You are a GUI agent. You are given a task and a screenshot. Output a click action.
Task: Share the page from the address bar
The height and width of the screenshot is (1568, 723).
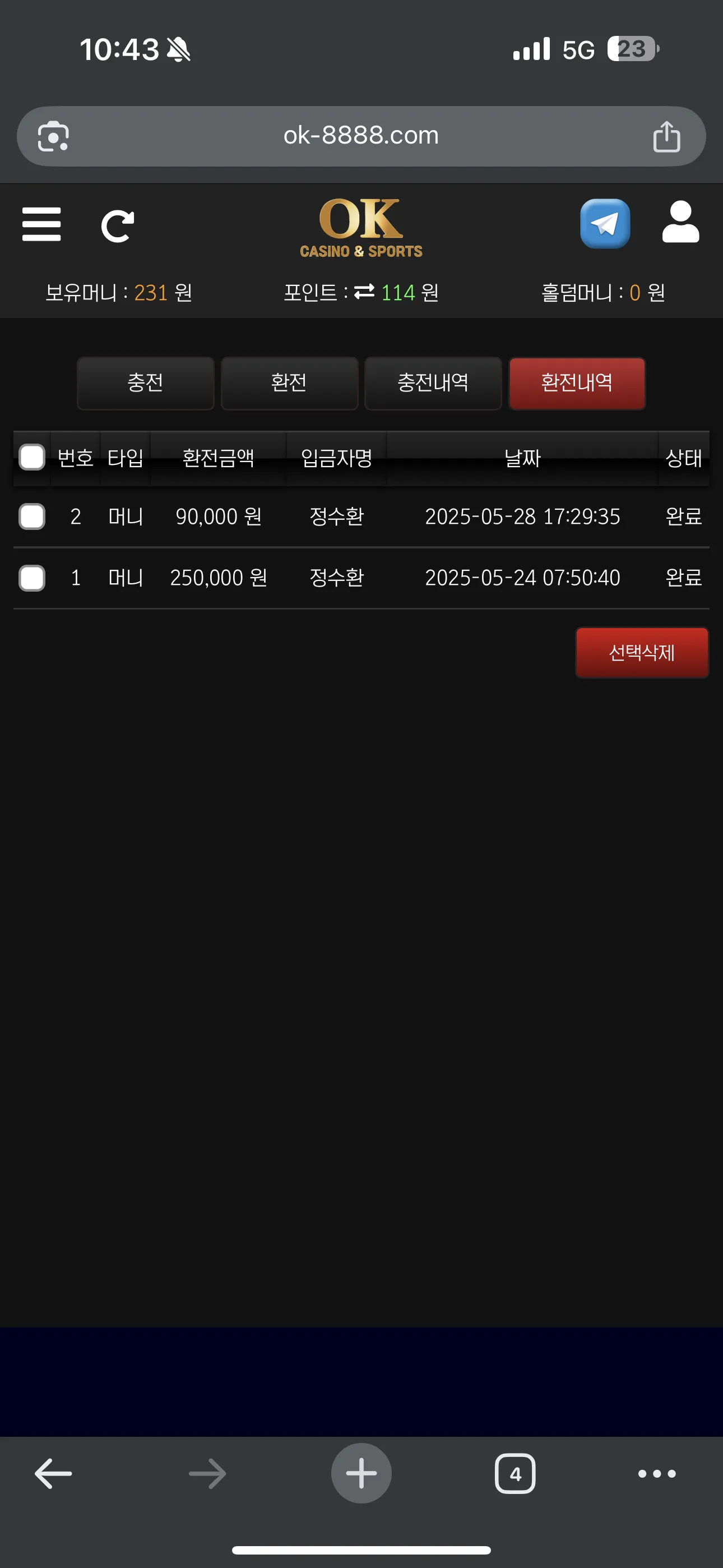(x=666, y=136)
